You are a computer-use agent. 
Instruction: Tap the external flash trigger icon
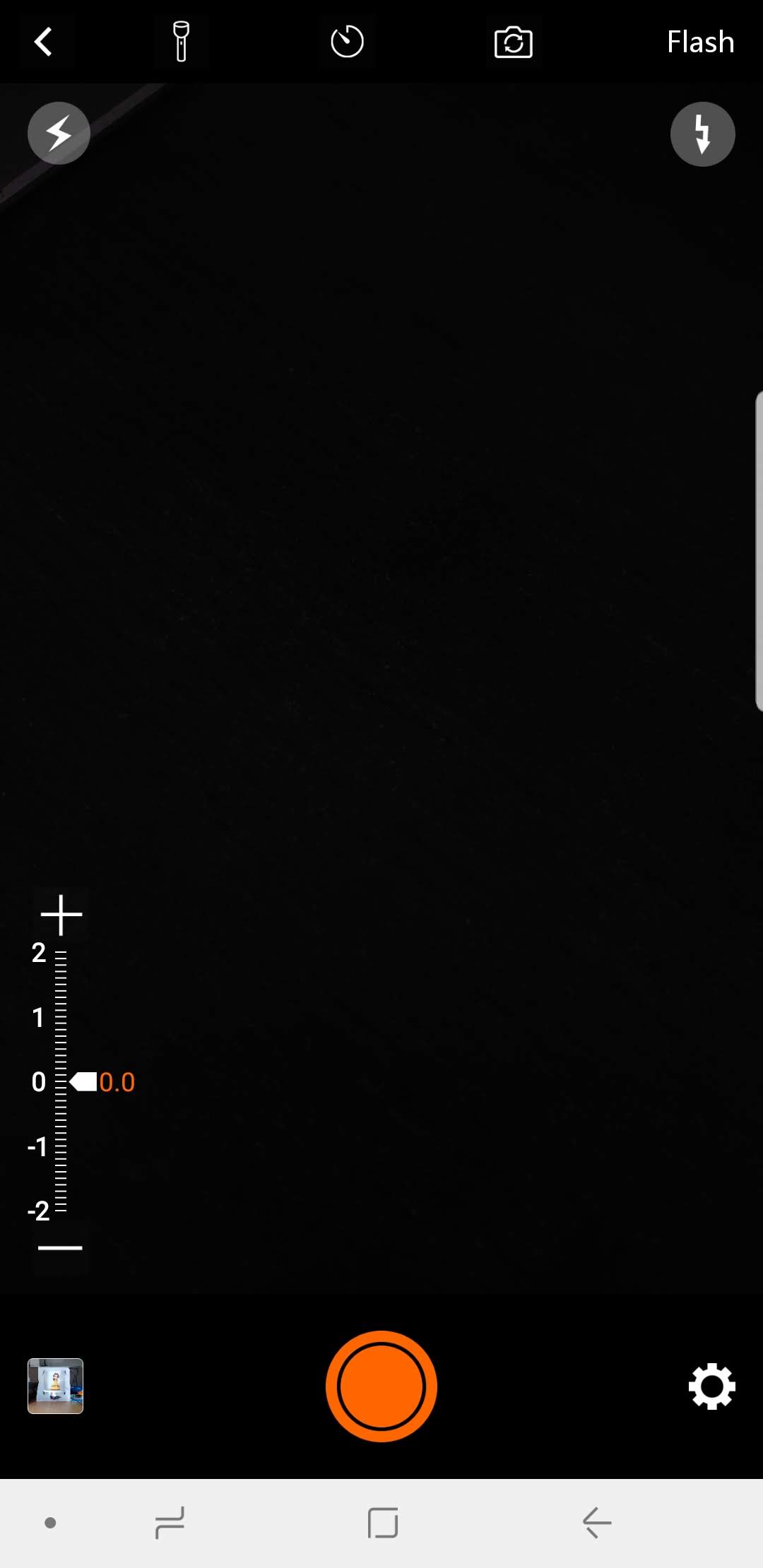[x=702, y=134]
